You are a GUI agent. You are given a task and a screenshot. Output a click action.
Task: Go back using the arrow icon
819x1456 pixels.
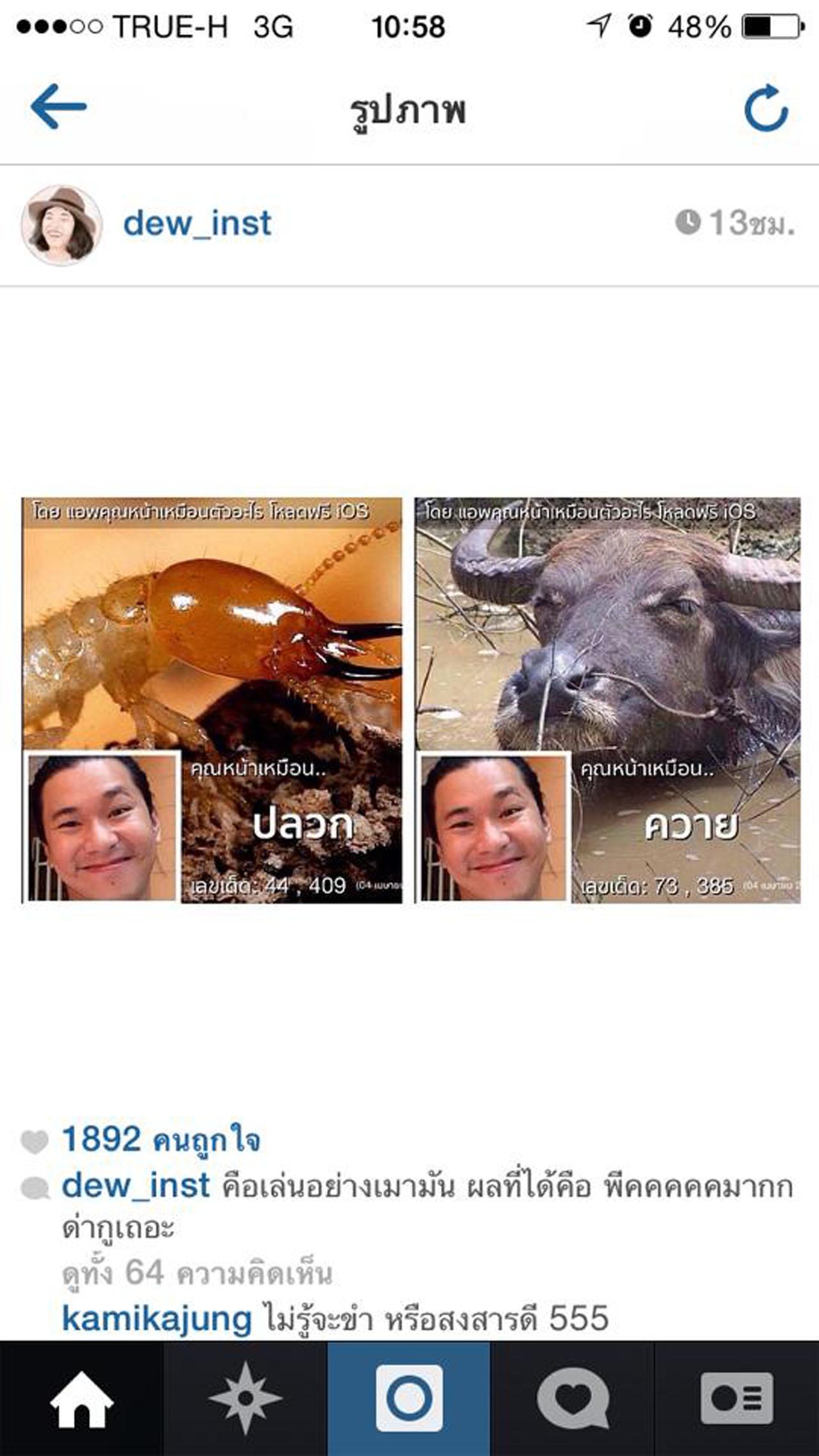[58, 107]
